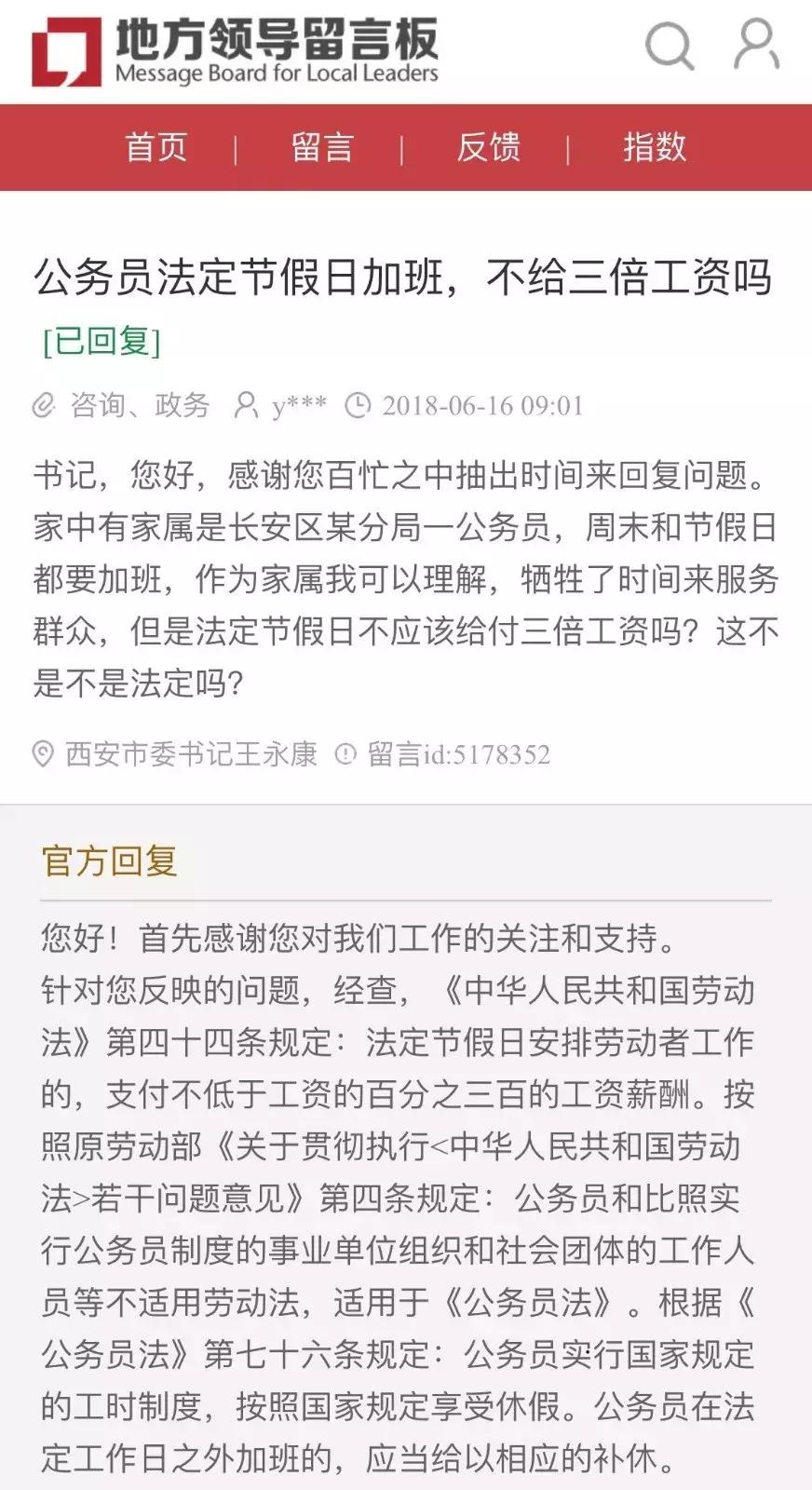Click the clock icon before the post date
Image resolution: width=812 pixels, height=1490 pixels.
pyautogui.click(x=359, y=406)
